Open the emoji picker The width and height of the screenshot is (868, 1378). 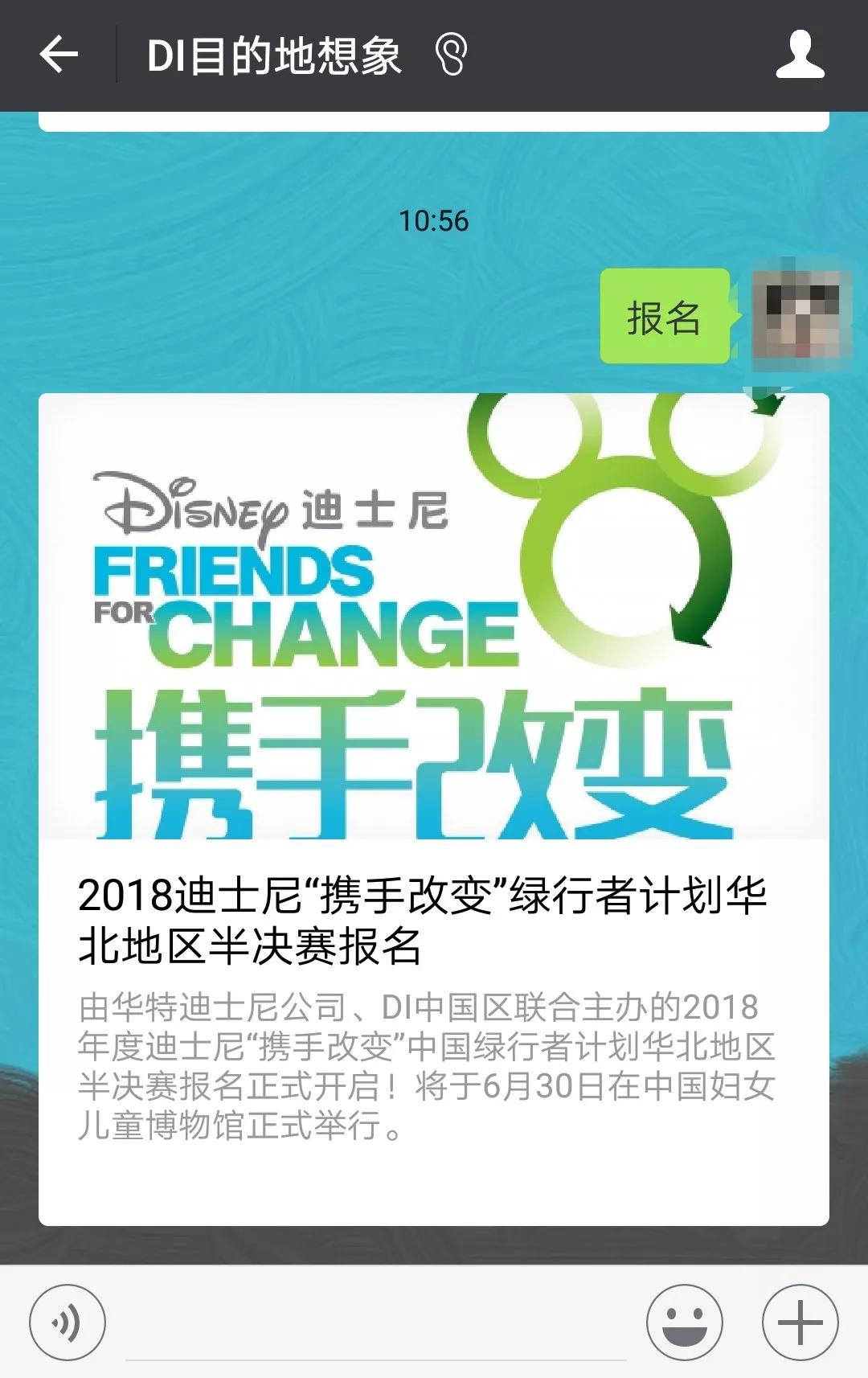684,1323
